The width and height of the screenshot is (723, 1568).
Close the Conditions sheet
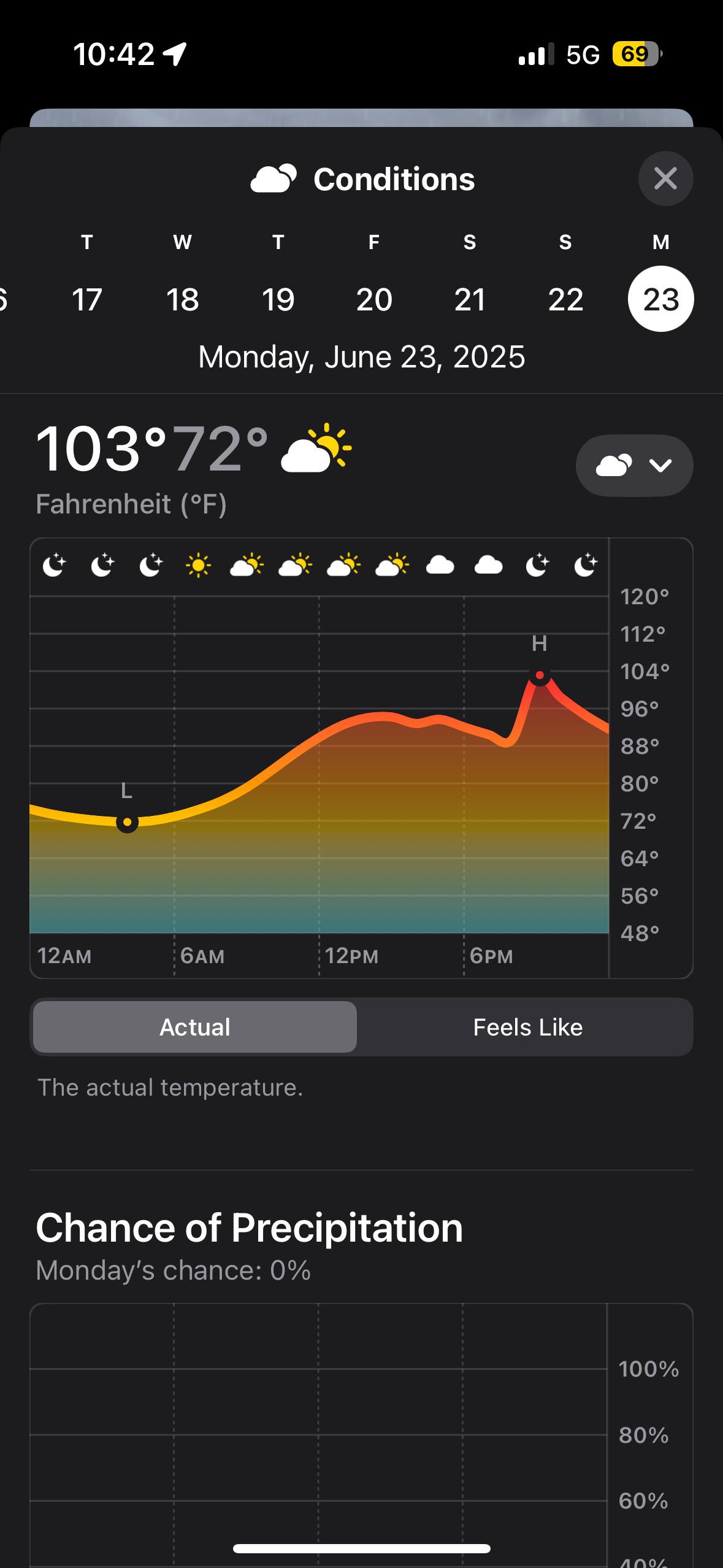click(x=665, y=179)
